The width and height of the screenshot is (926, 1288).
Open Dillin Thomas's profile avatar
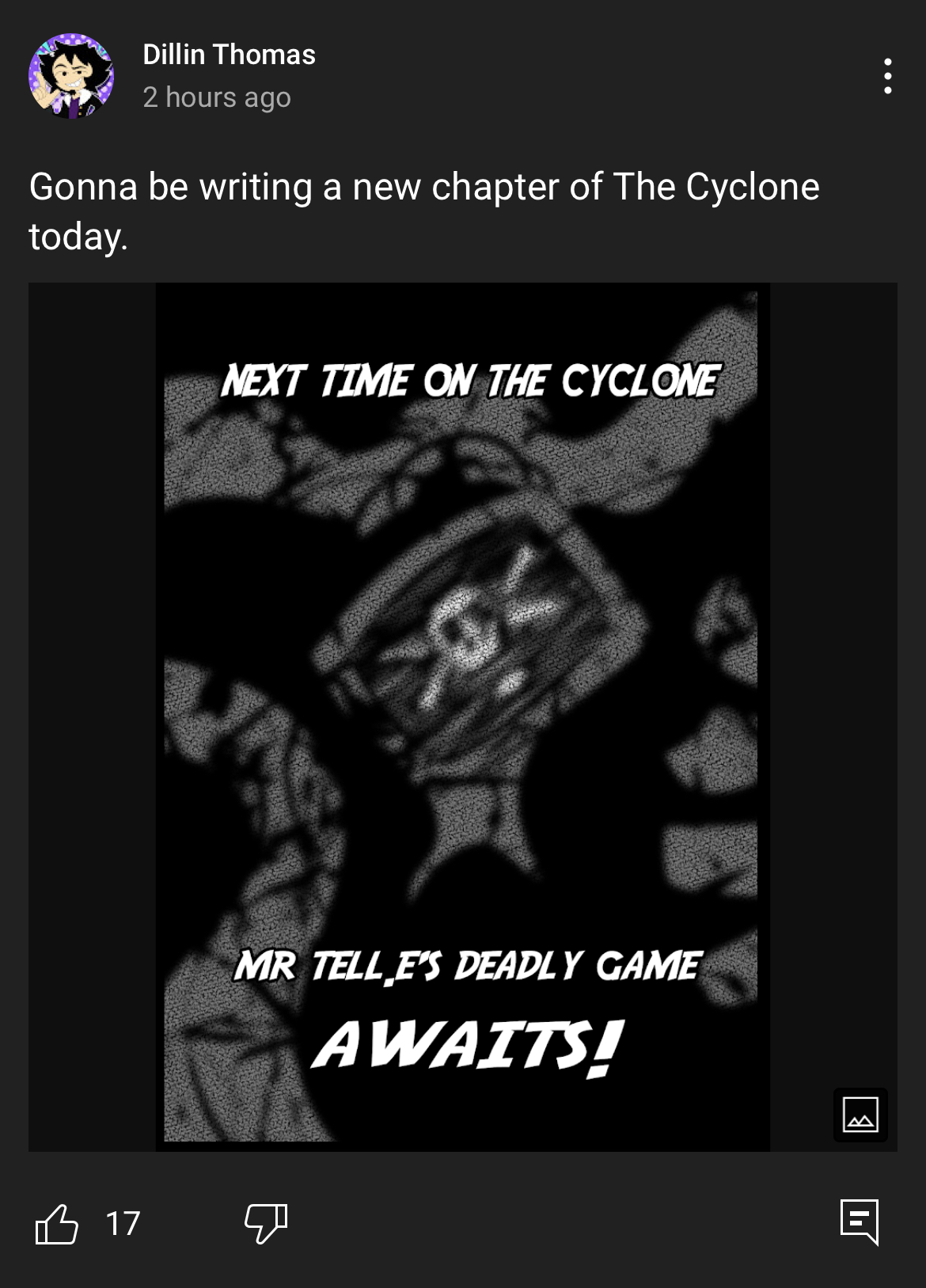(71, 76)
